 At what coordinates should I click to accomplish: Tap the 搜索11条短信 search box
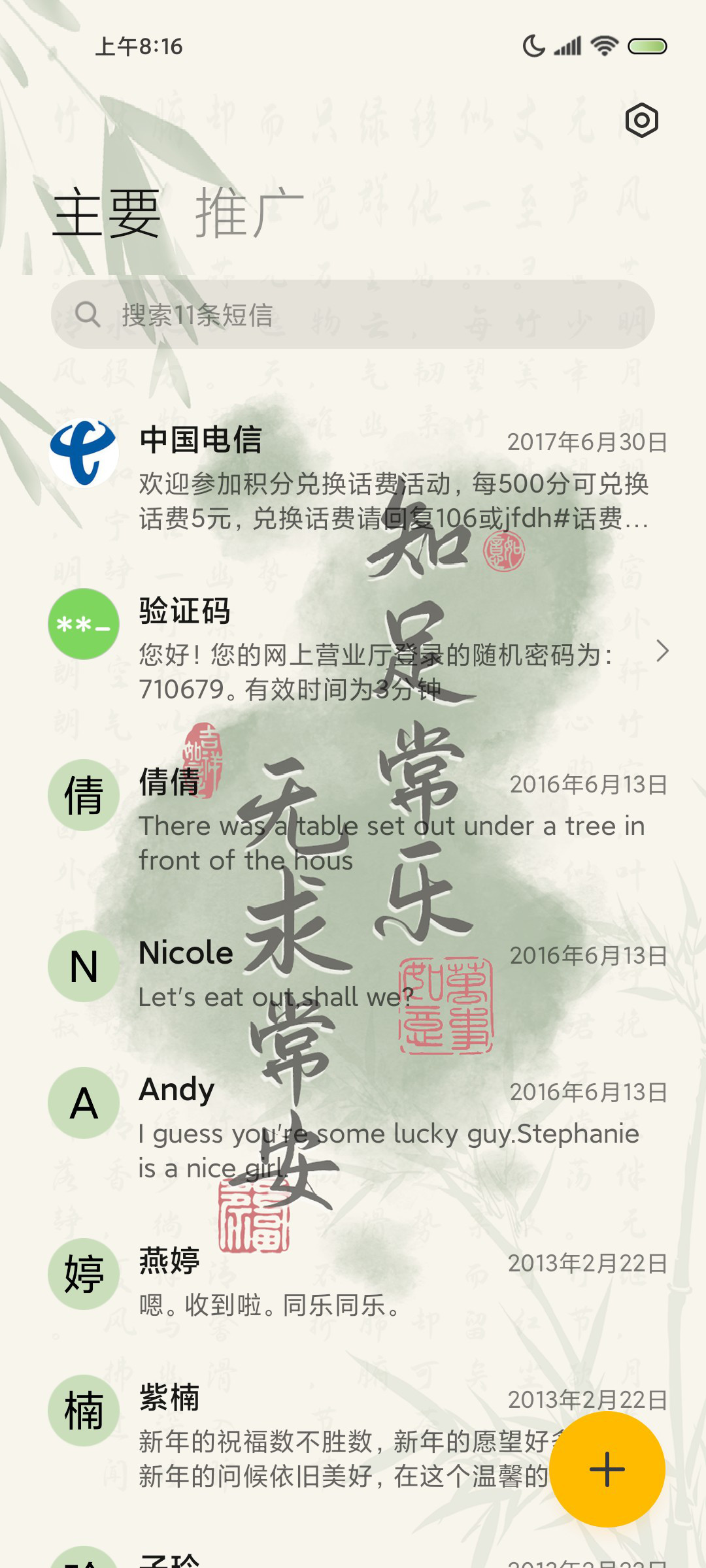pyautogui.click(x=353, y=314)
